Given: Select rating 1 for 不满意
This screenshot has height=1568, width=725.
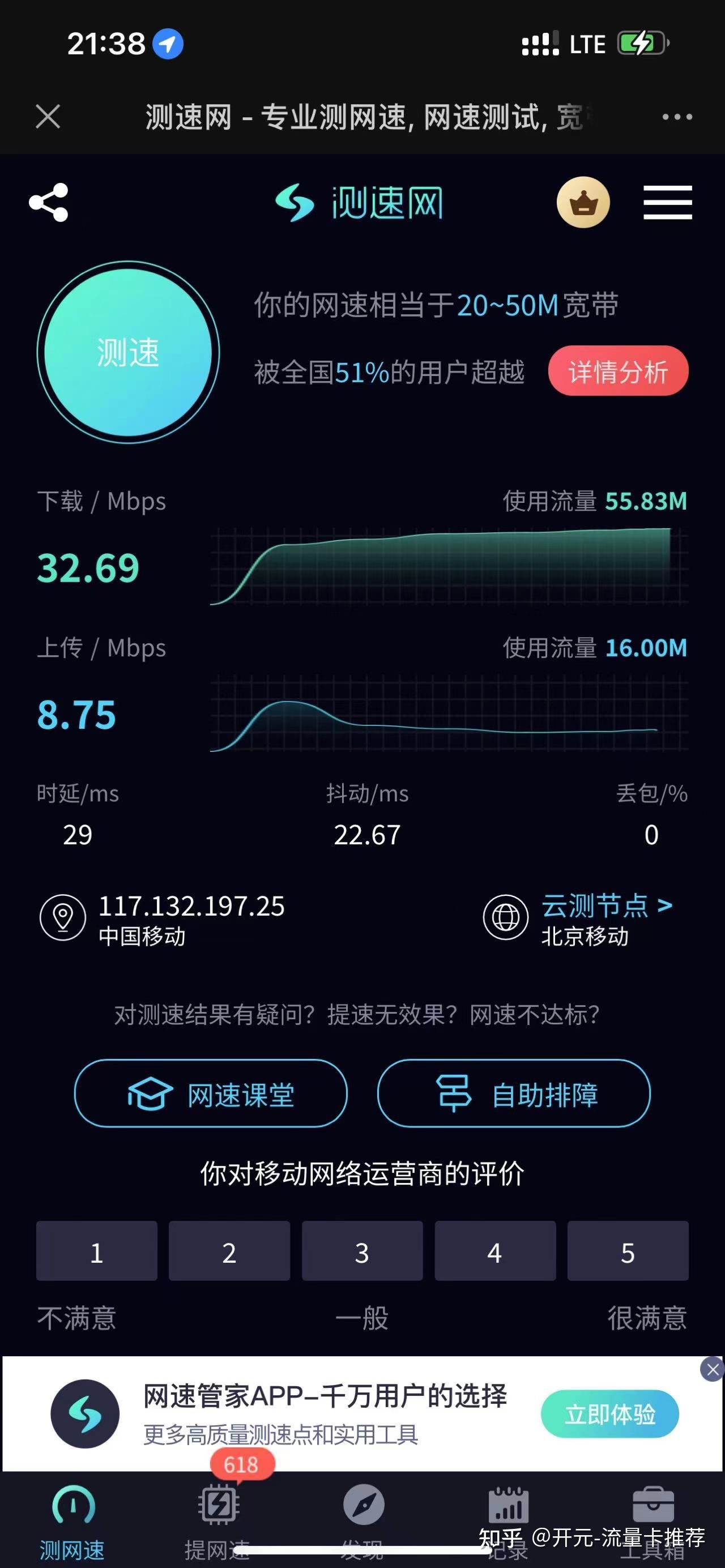Looking at the screenshot, I should click(x=96, y=1251).
